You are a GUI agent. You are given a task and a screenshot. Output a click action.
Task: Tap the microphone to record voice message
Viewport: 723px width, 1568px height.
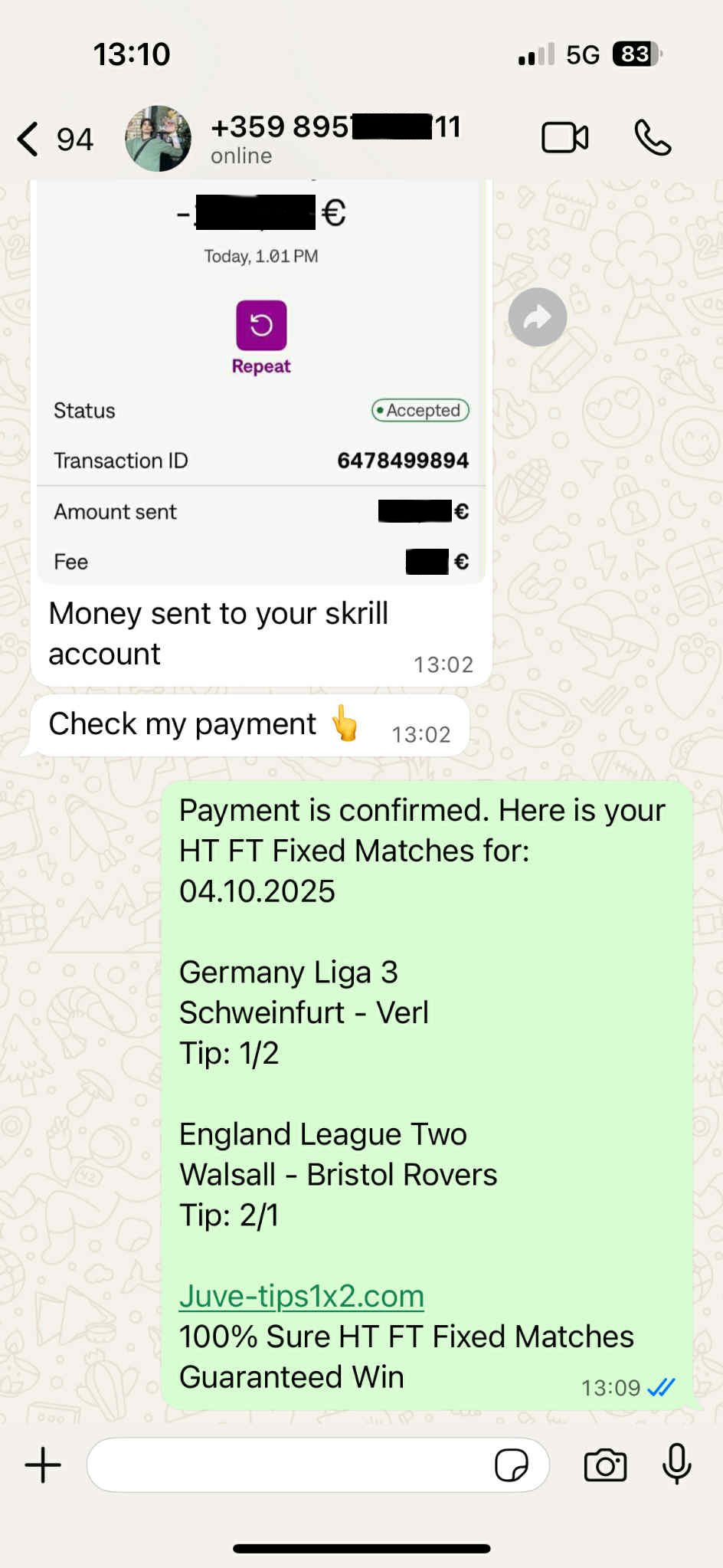pyautogui.click(x=677, y=1464)
